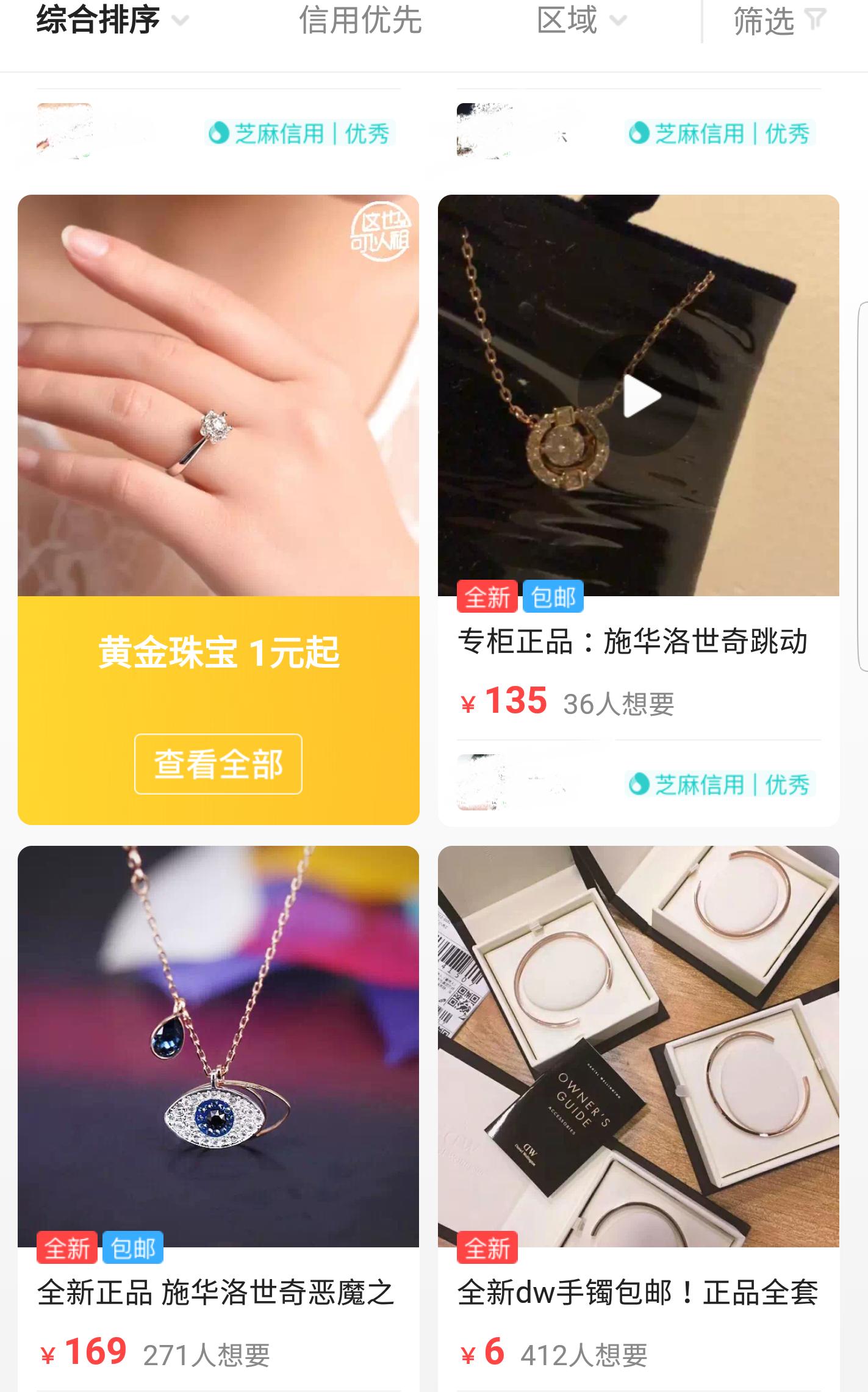This screenshot has width=868, height=1392.
Task: Open the 筛选 filter funnel icon
Action: click(816, 20)
